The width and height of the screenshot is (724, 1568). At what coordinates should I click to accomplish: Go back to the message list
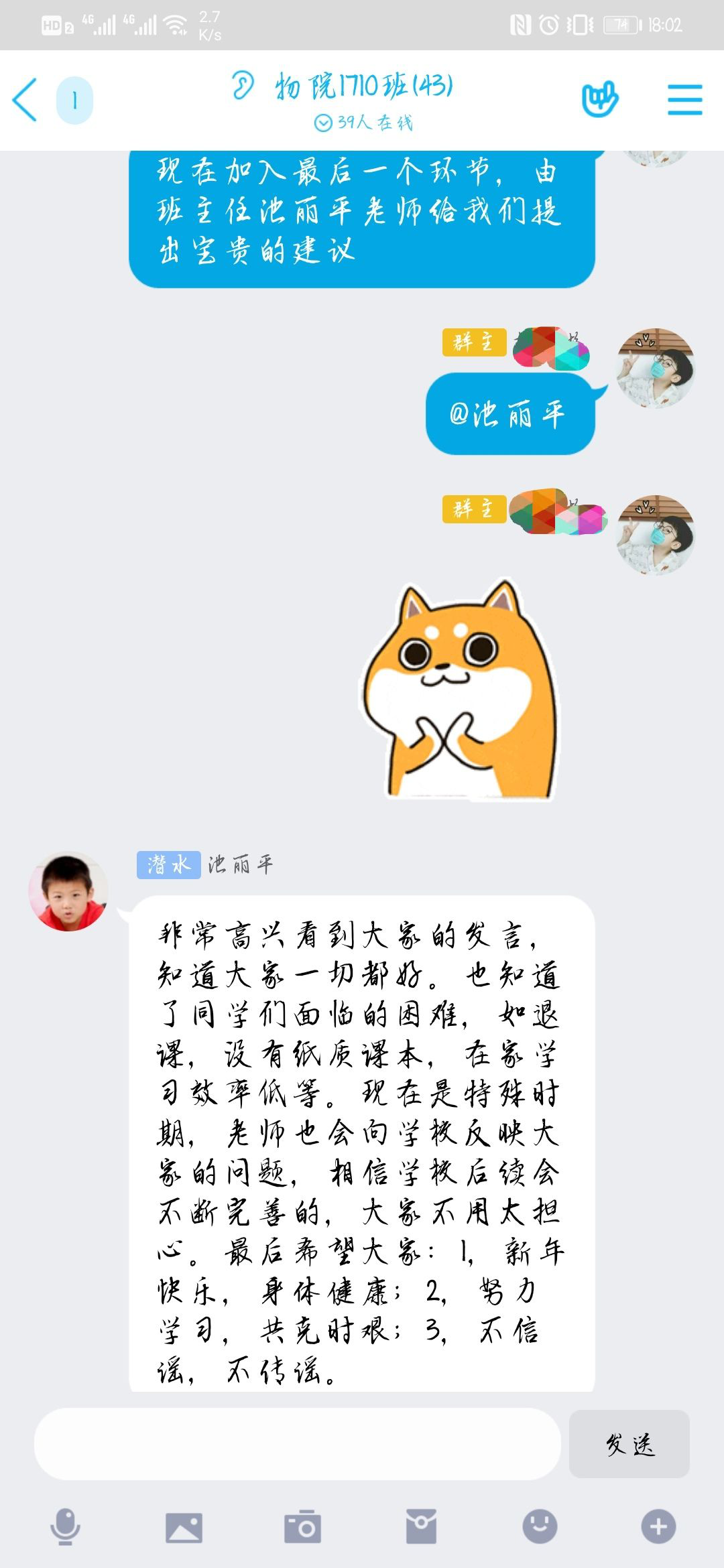(25, 100)
